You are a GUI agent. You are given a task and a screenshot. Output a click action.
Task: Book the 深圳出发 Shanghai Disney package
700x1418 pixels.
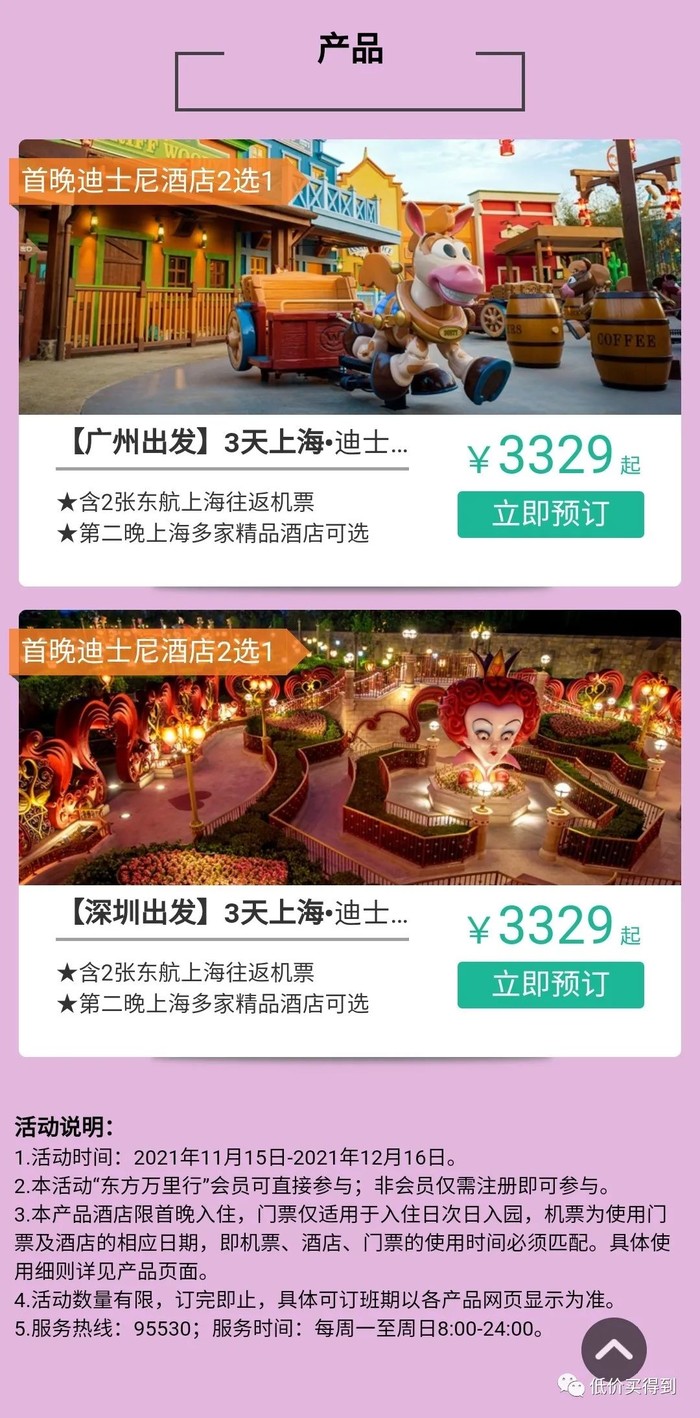[550, 984]
